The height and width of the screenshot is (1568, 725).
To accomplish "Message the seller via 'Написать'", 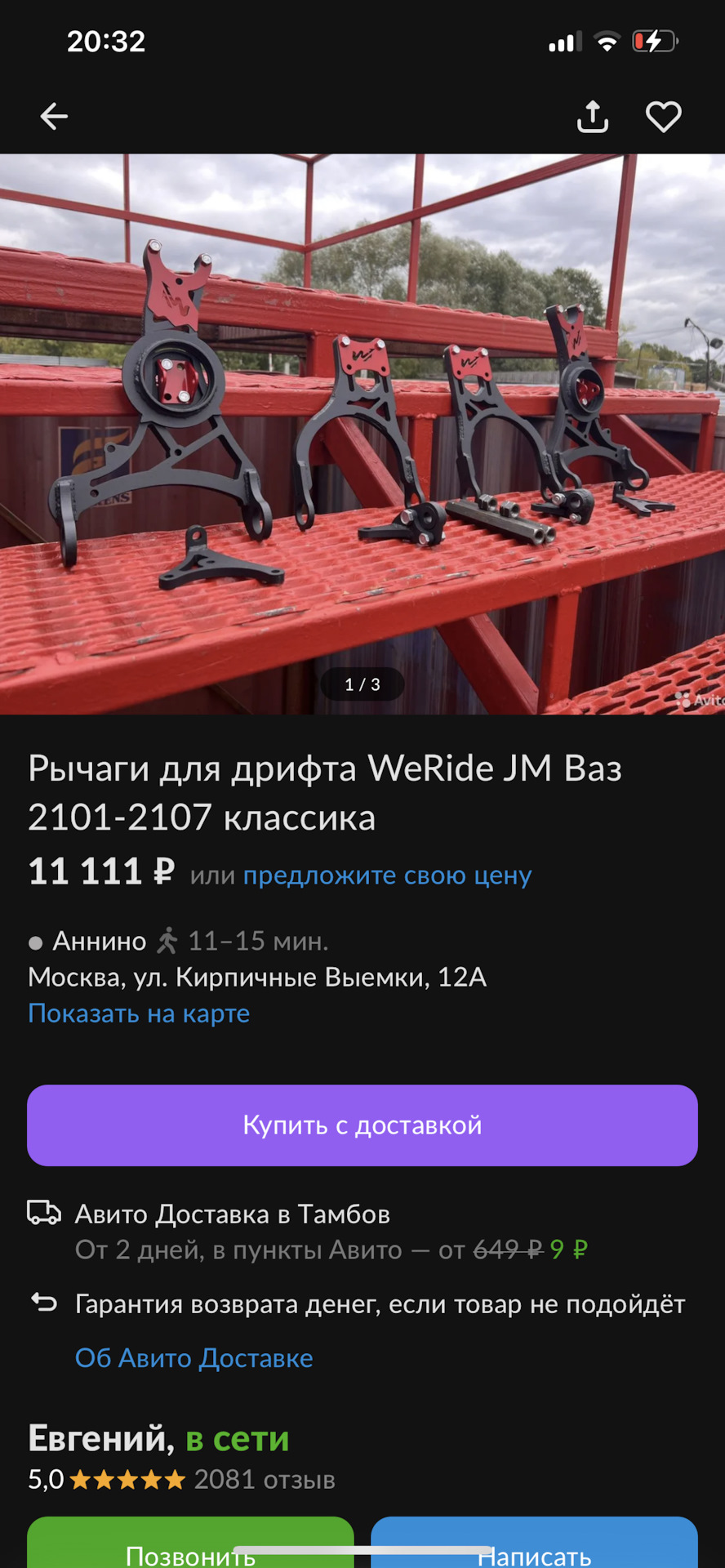I will click(534, 1548).
